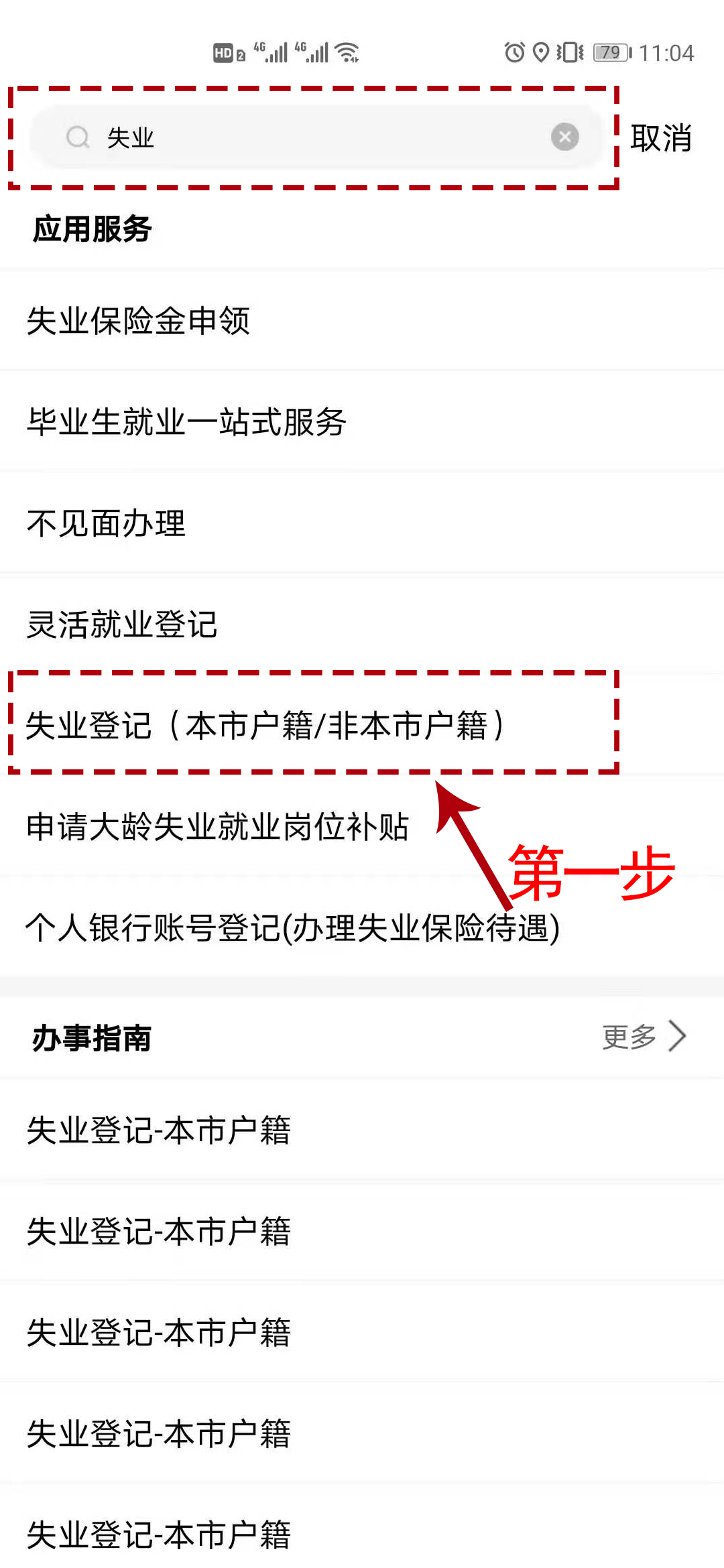
Task: Tap the search field containing 失业
Action: point(318,137)
